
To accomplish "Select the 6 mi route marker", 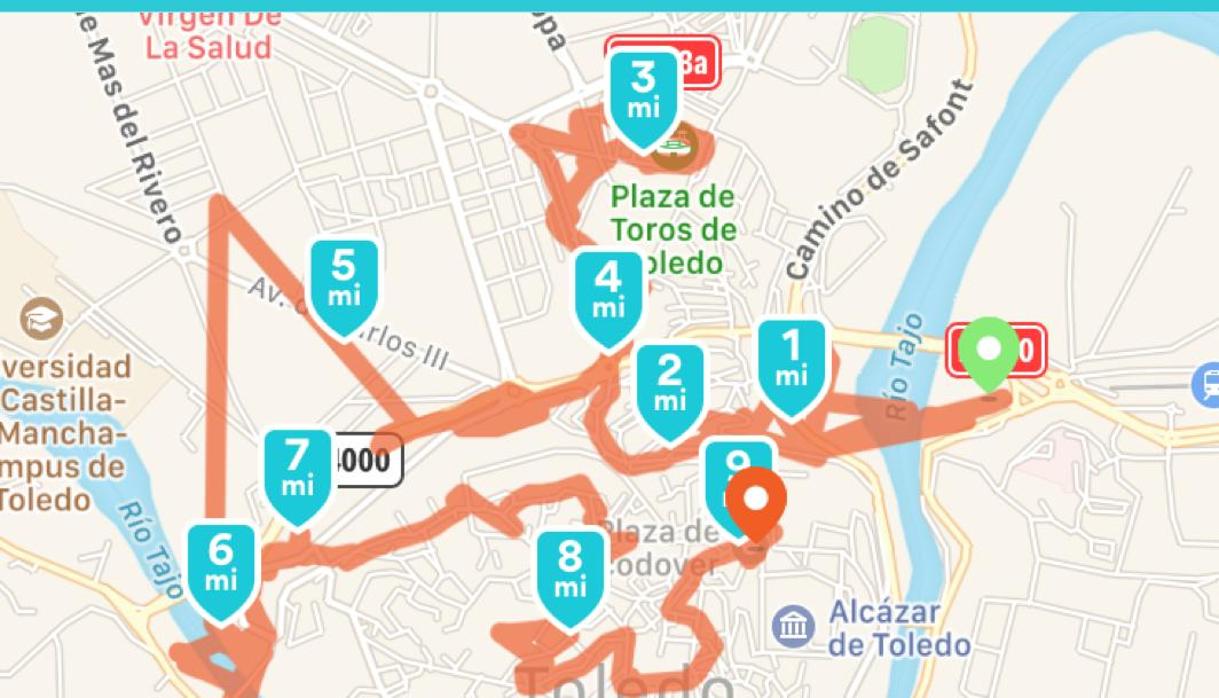I will click(220, 563).
